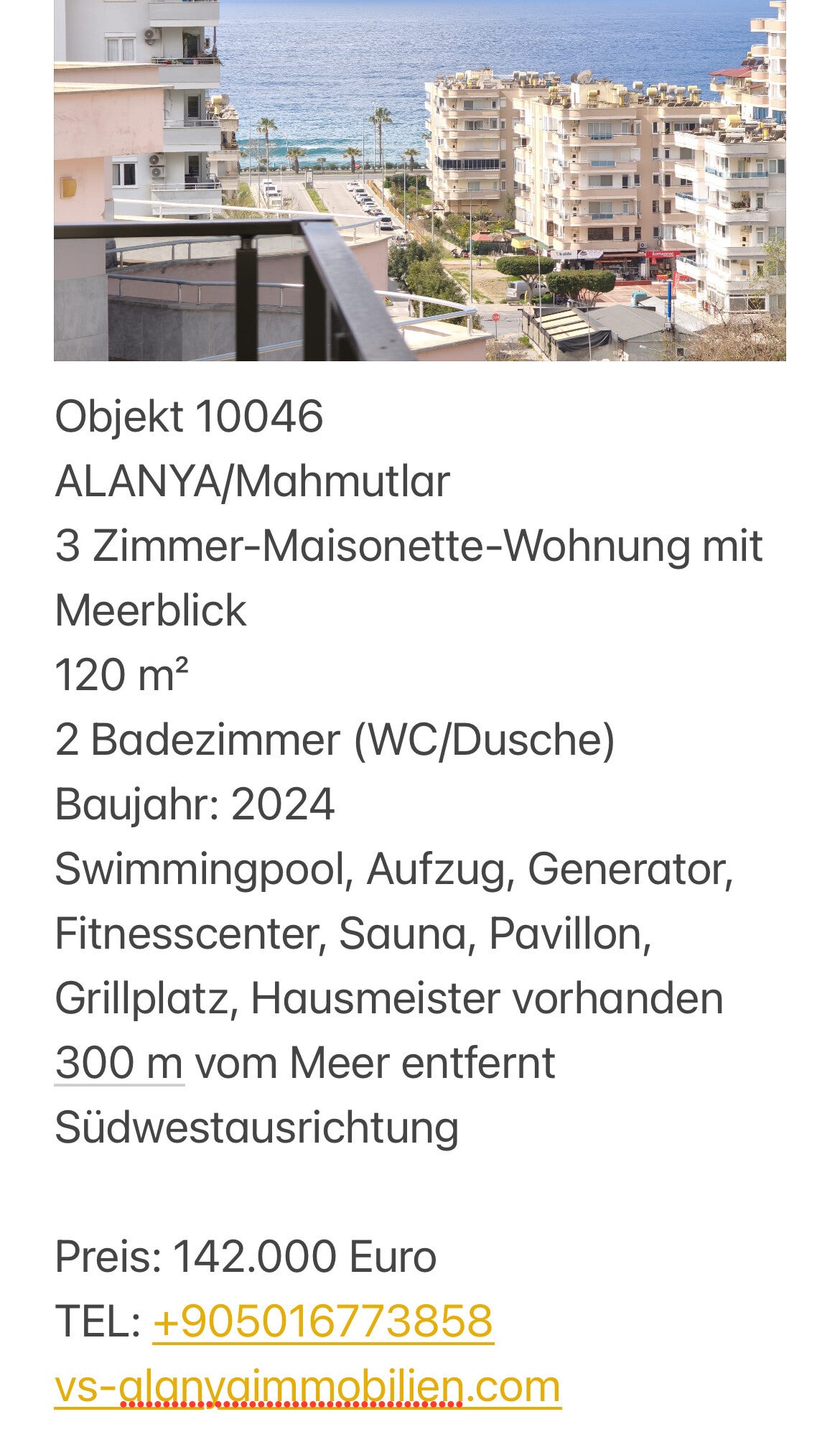The height and width of the screenshot is (1432, 840).
Task: Call the phone number +905016773858
Action: pyautogui.click(x=323, y=1321)
